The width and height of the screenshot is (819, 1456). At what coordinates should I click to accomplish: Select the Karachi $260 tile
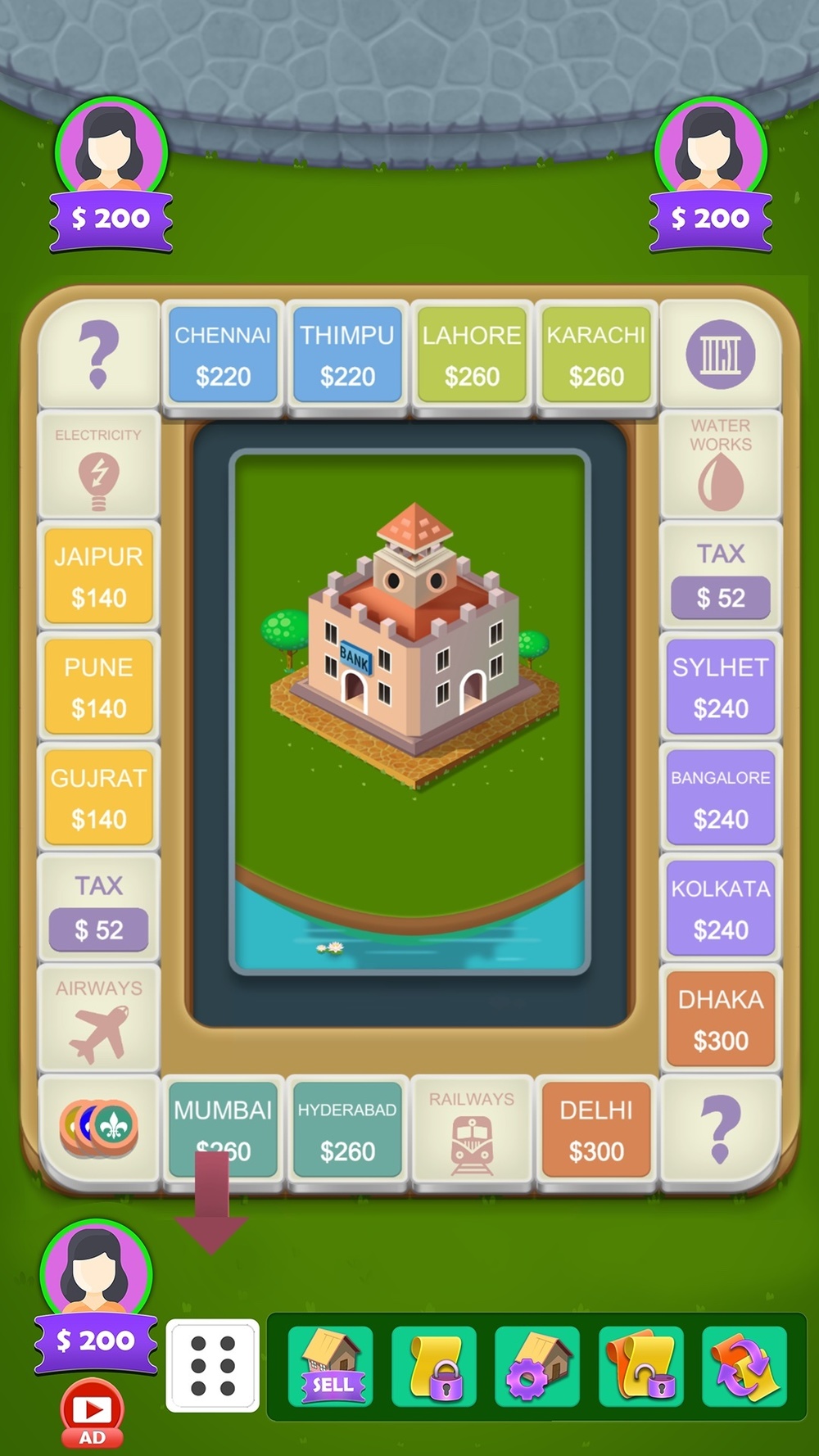pyautogui.click(x=596, y=355)
